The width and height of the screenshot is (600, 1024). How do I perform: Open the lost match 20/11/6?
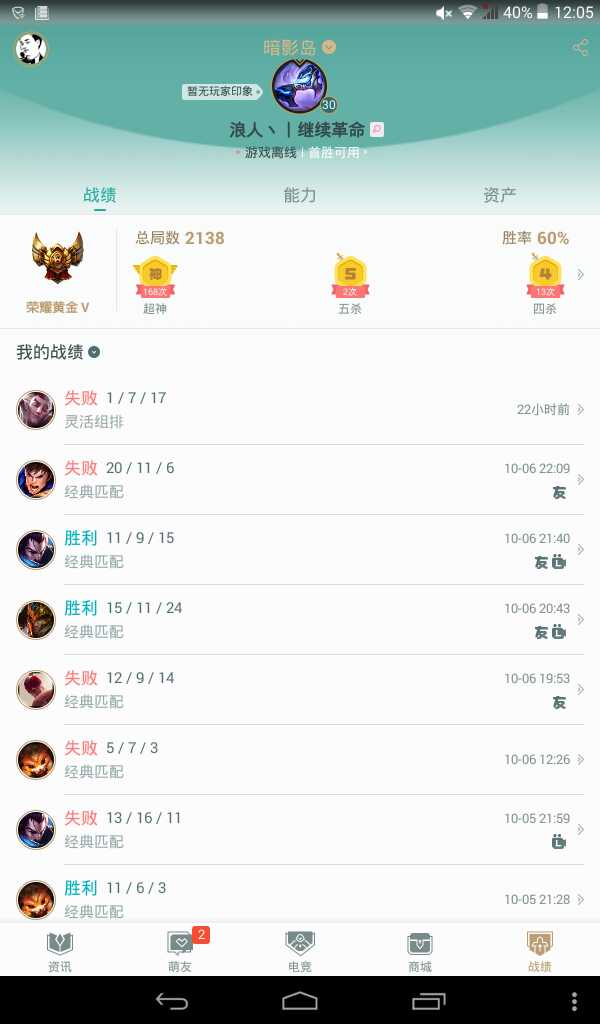tap(300, 480)
